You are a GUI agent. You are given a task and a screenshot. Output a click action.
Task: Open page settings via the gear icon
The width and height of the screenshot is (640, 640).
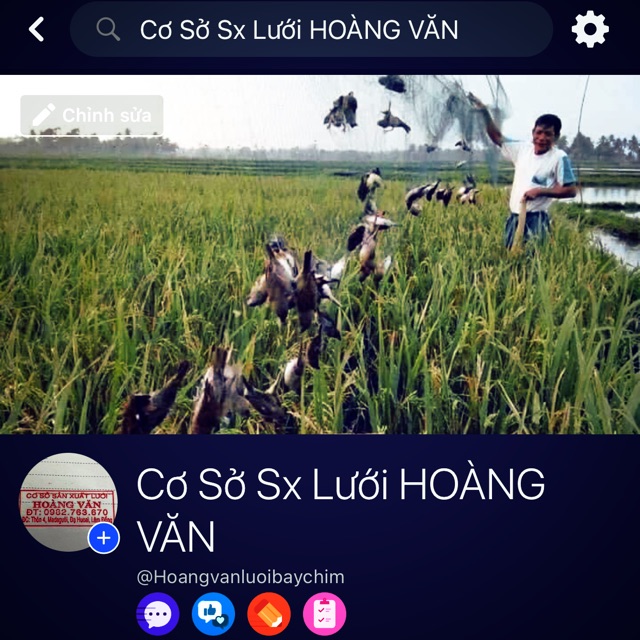[590, 30]
